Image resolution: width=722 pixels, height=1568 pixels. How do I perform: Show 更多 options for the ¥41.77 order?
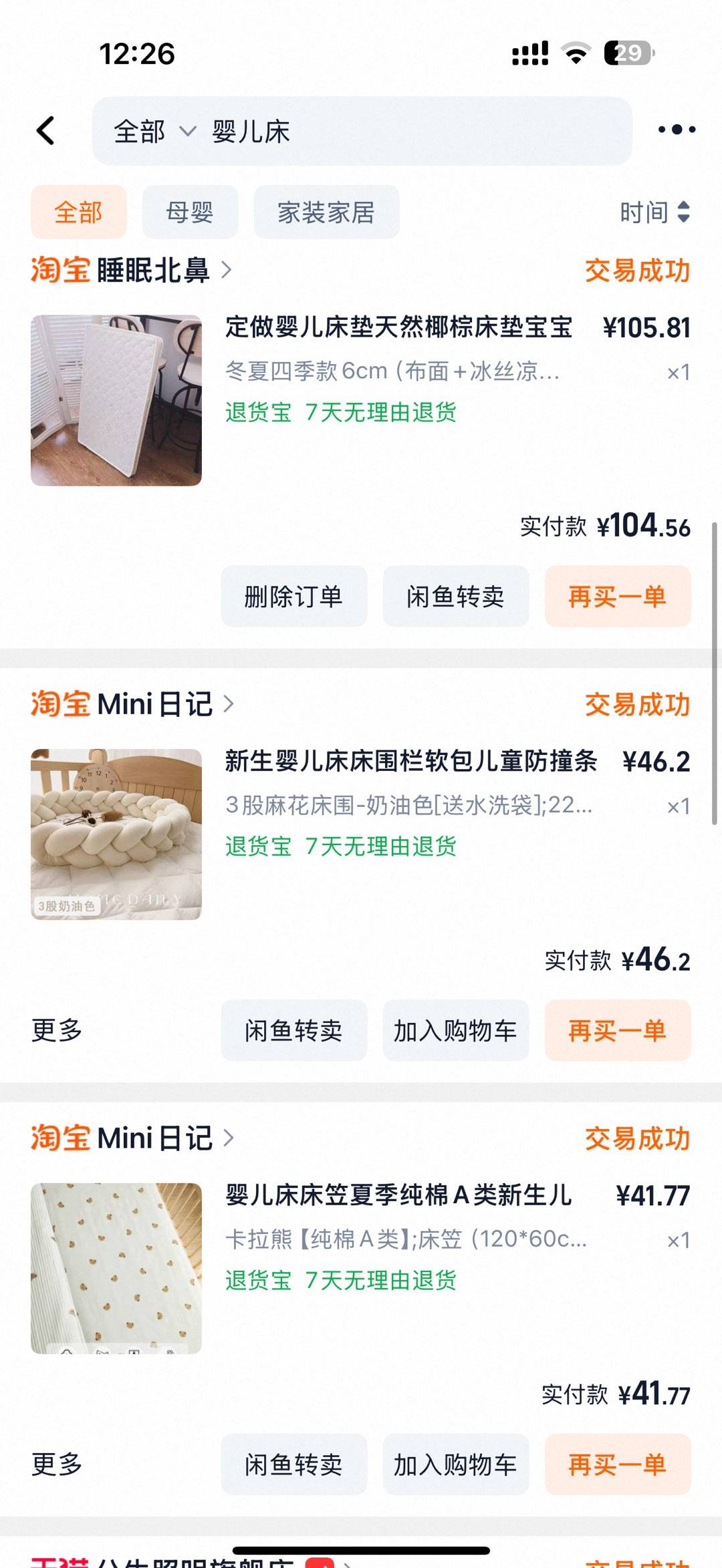57,1464
